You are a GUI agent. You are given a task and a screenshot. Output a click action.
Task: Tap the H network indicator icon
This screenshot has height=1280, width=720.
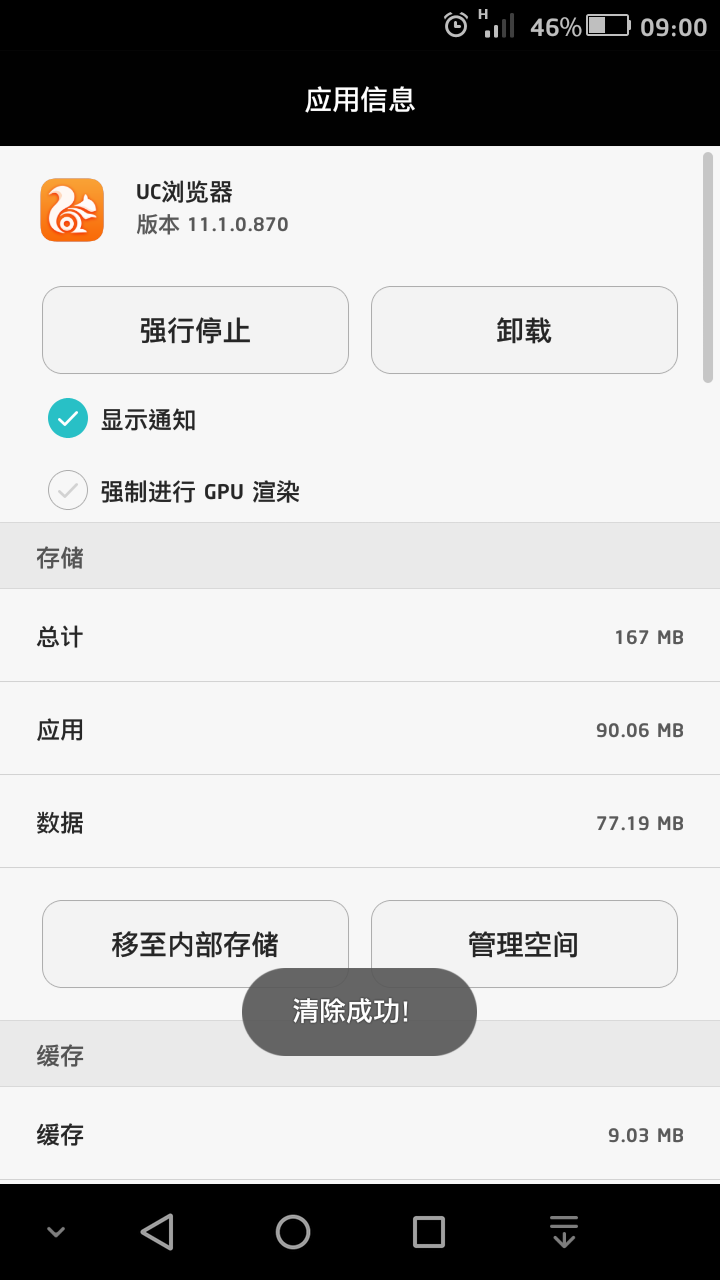(x=481, y=13)
